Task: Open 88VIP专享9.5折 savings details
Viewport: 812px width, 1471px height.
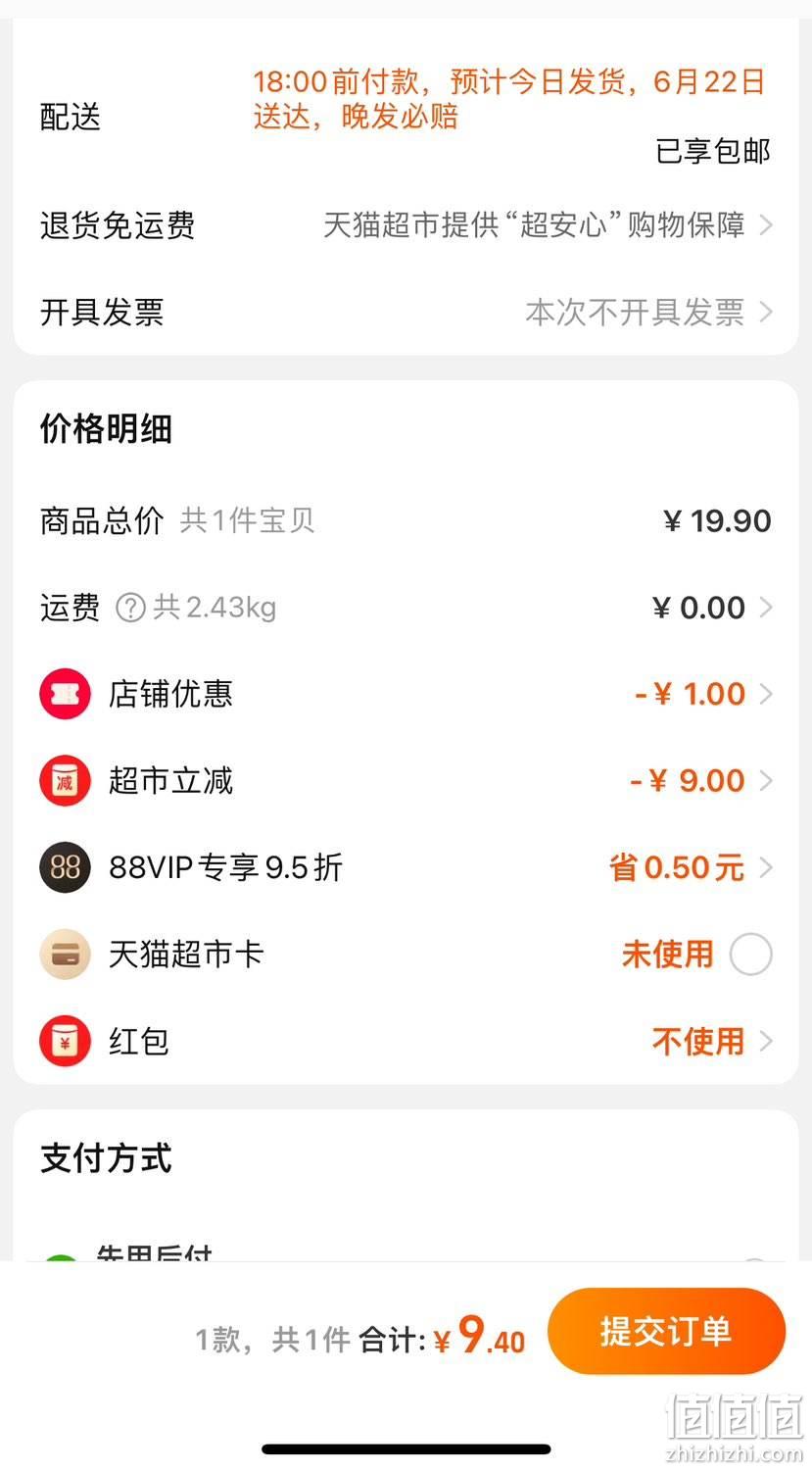Action: point(406,867)
